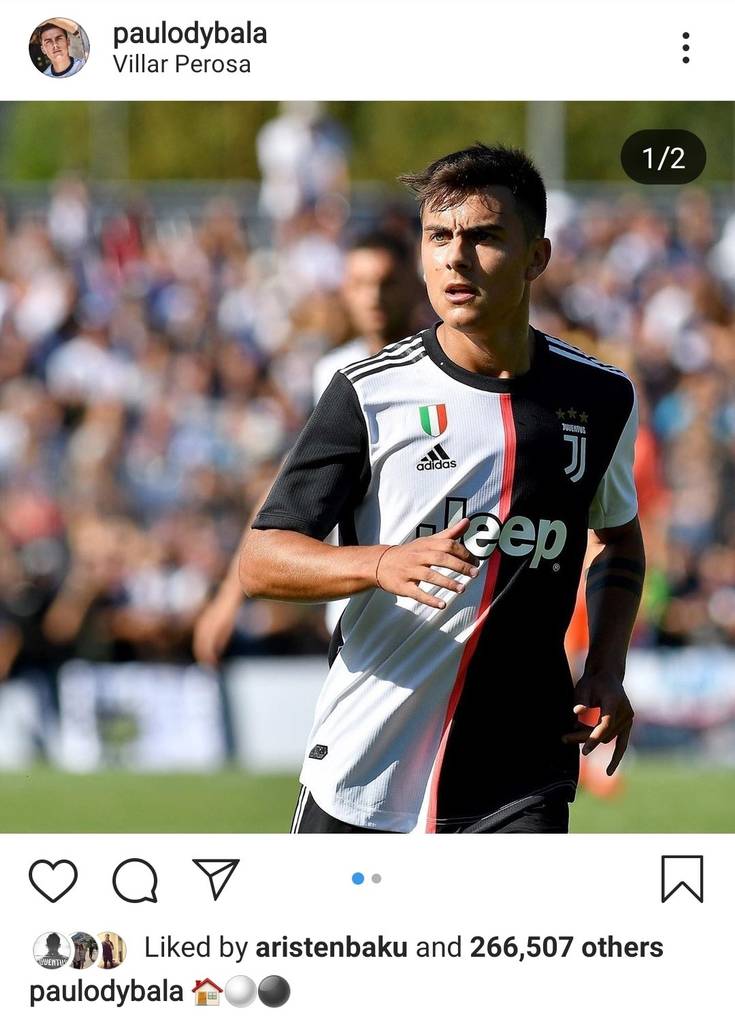Screen dimensions: 735x1024
Task: Tap the post photo of the player
Action: [367, 466]
